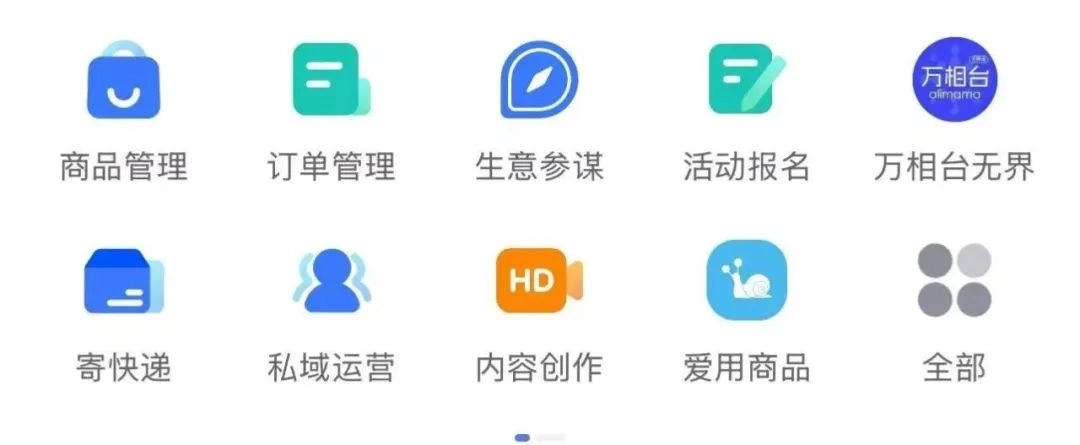The height and width of the screenshot is (445, 1080).
Task: Go to 订单管理 order management
Action: (331, 80)
